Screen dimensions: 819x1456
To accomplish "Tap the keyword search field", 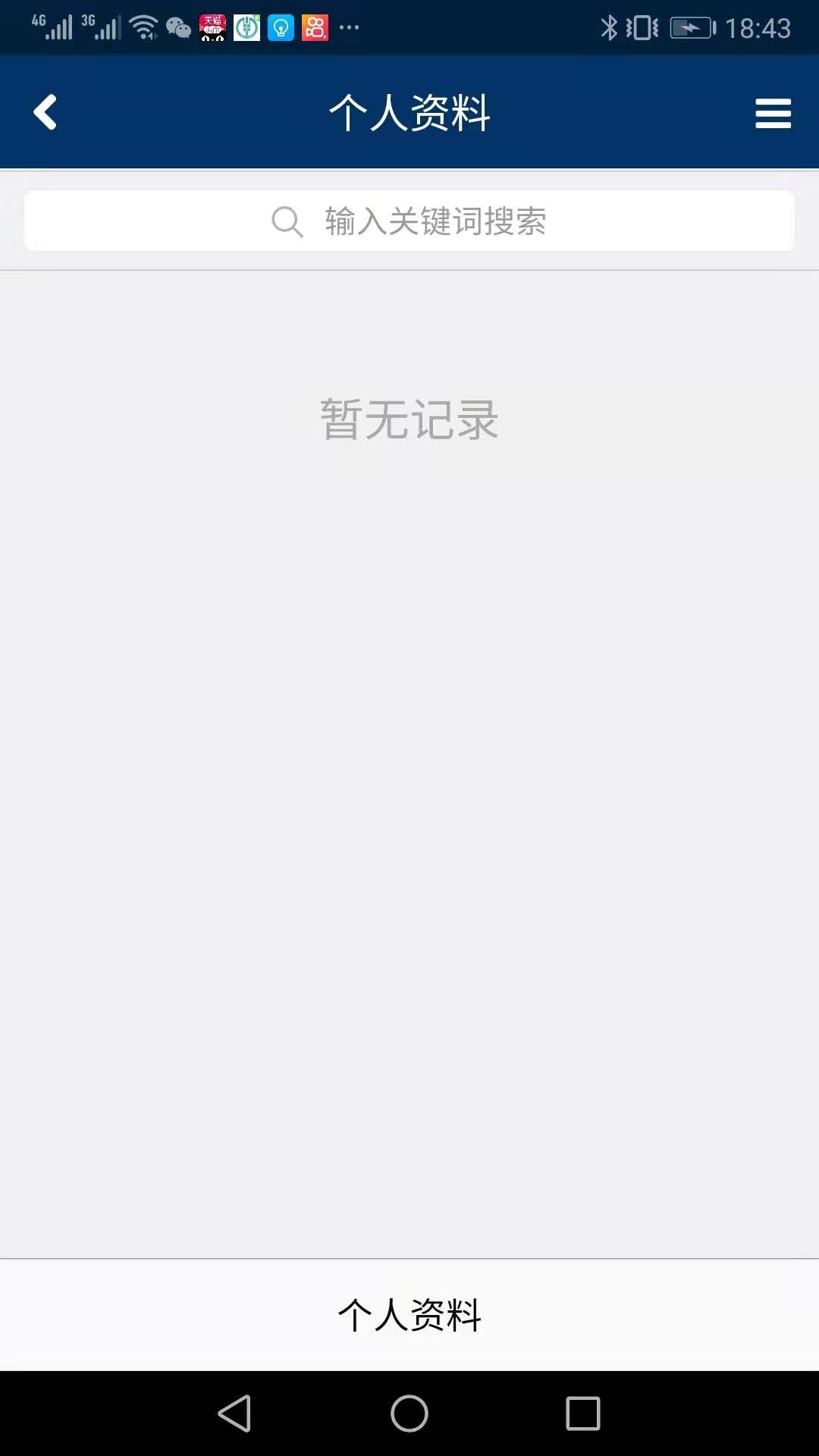I will pos(409,221).
